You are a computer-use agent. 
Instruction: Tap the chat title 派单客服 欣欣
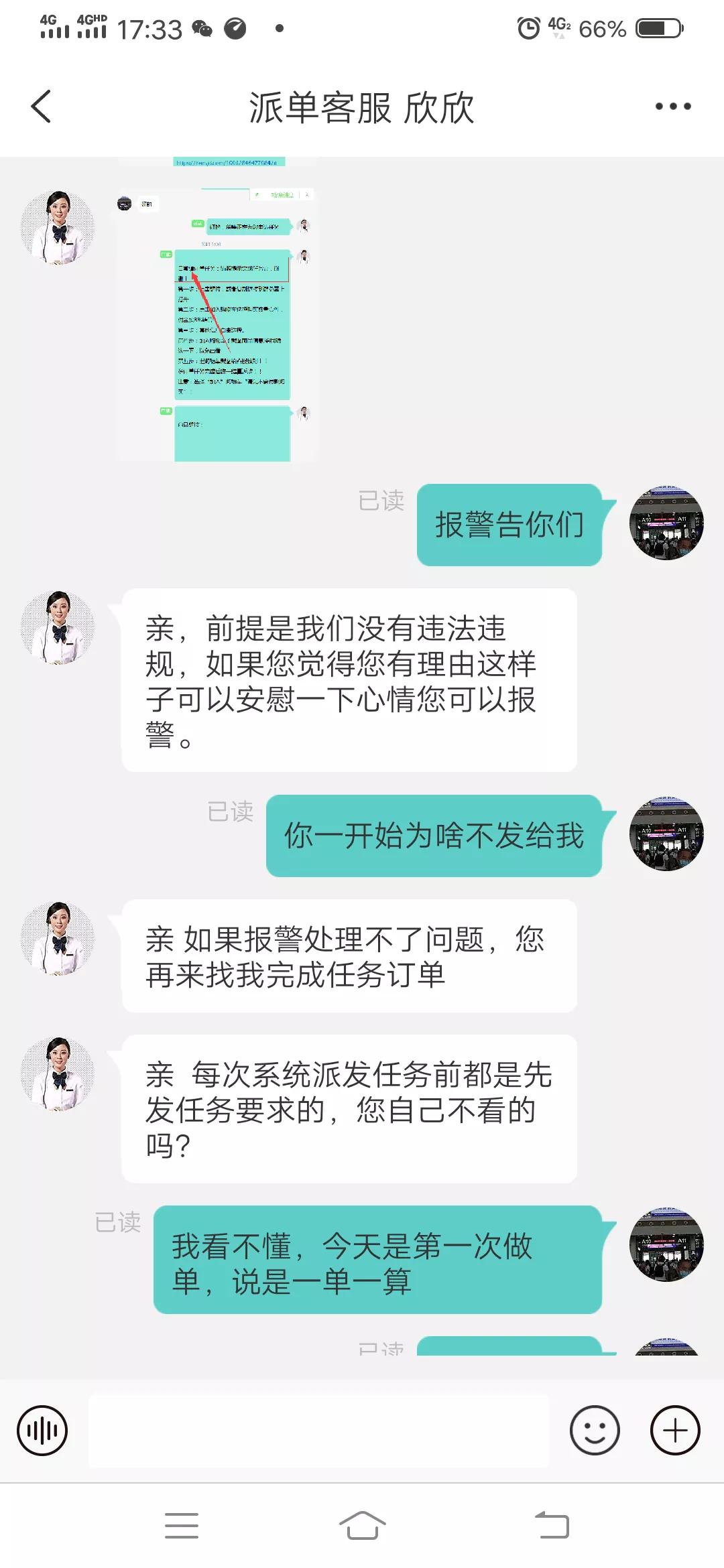click(x=362, y=107)
